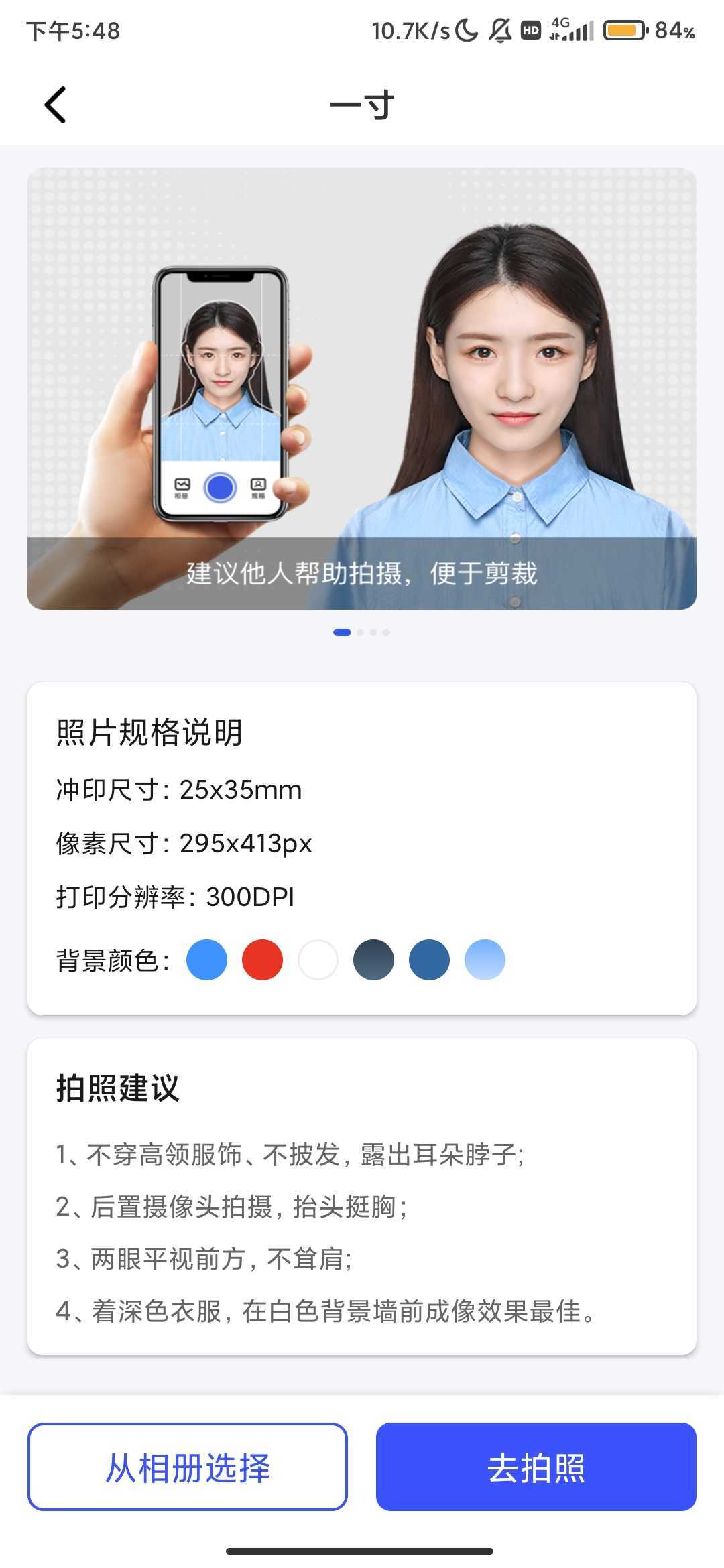Select the light blue gradient background color
This screenshot has width=724, height=1568.
[x=485, y=960]
